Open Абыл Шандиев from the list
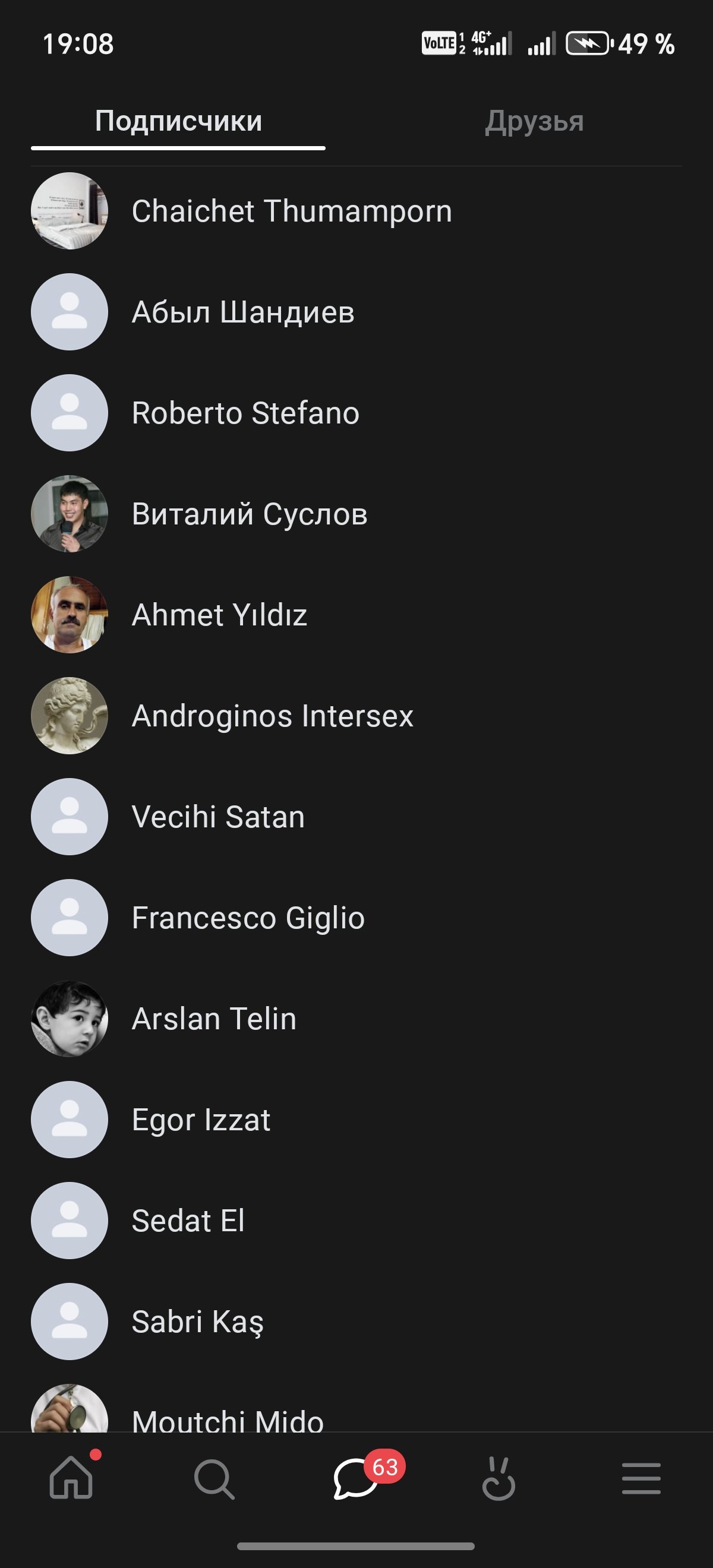713x1568 pixels. (x=243, y=312)
